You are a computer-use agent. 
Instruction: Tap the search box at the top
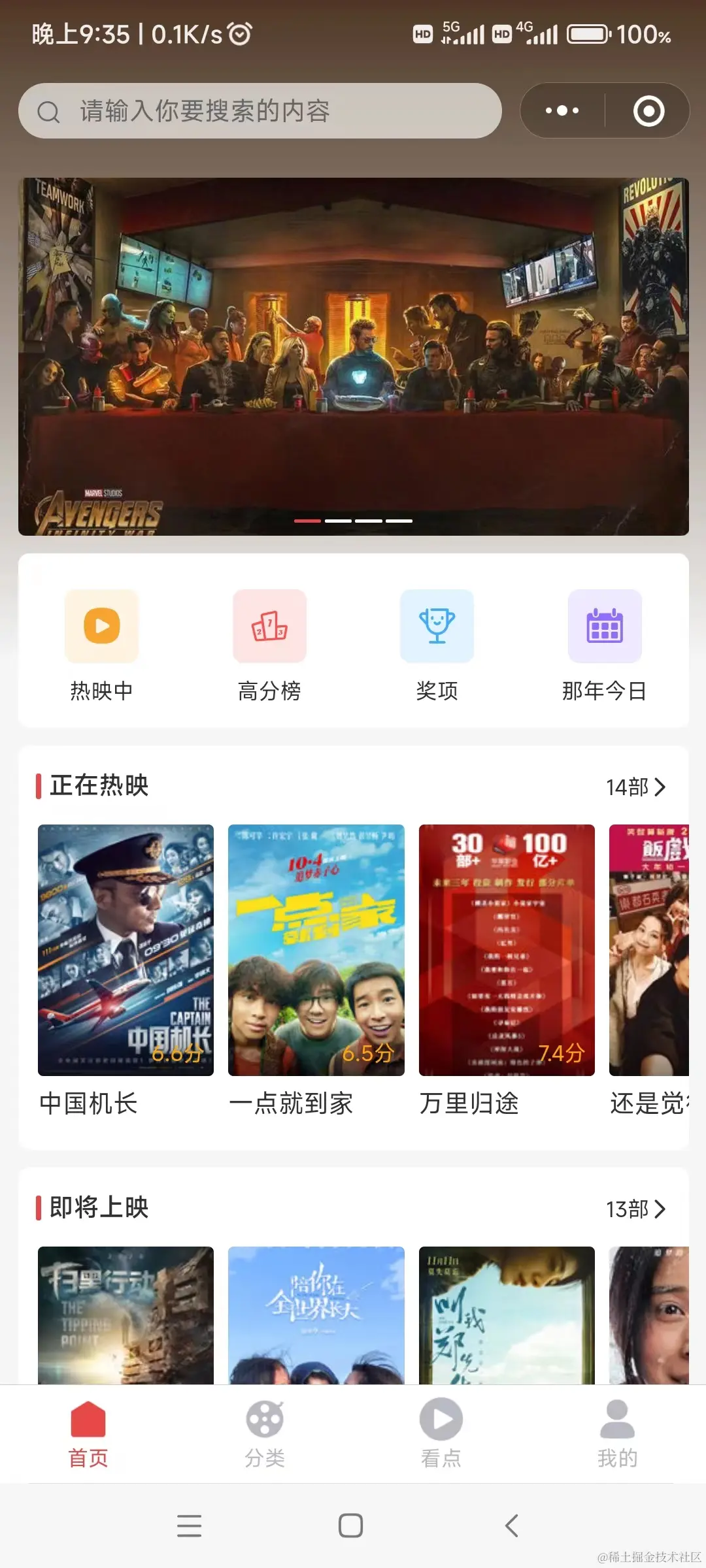260,111
